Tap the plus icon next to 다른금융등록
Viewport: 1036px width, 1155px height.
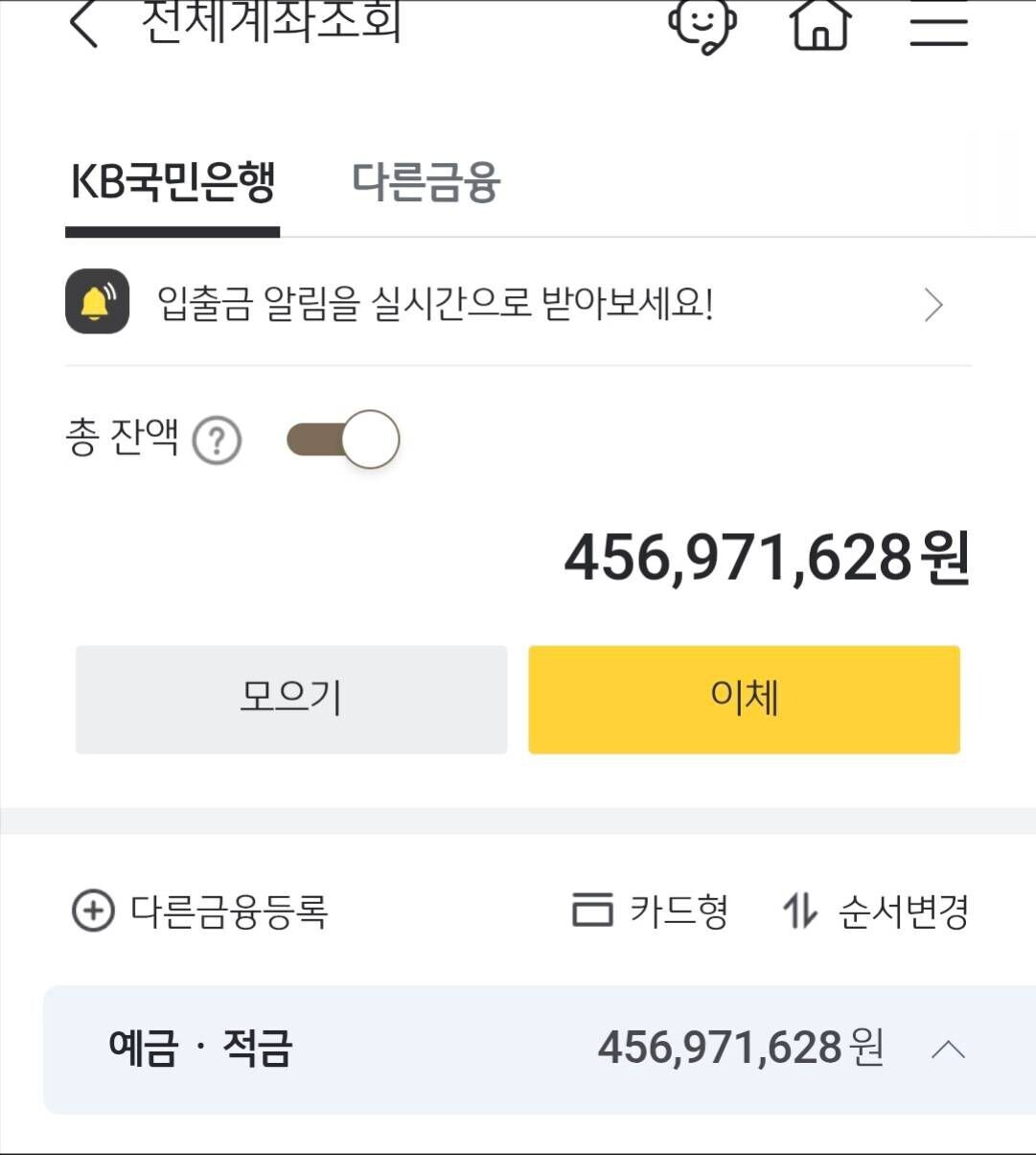click(x=90, y=912)
